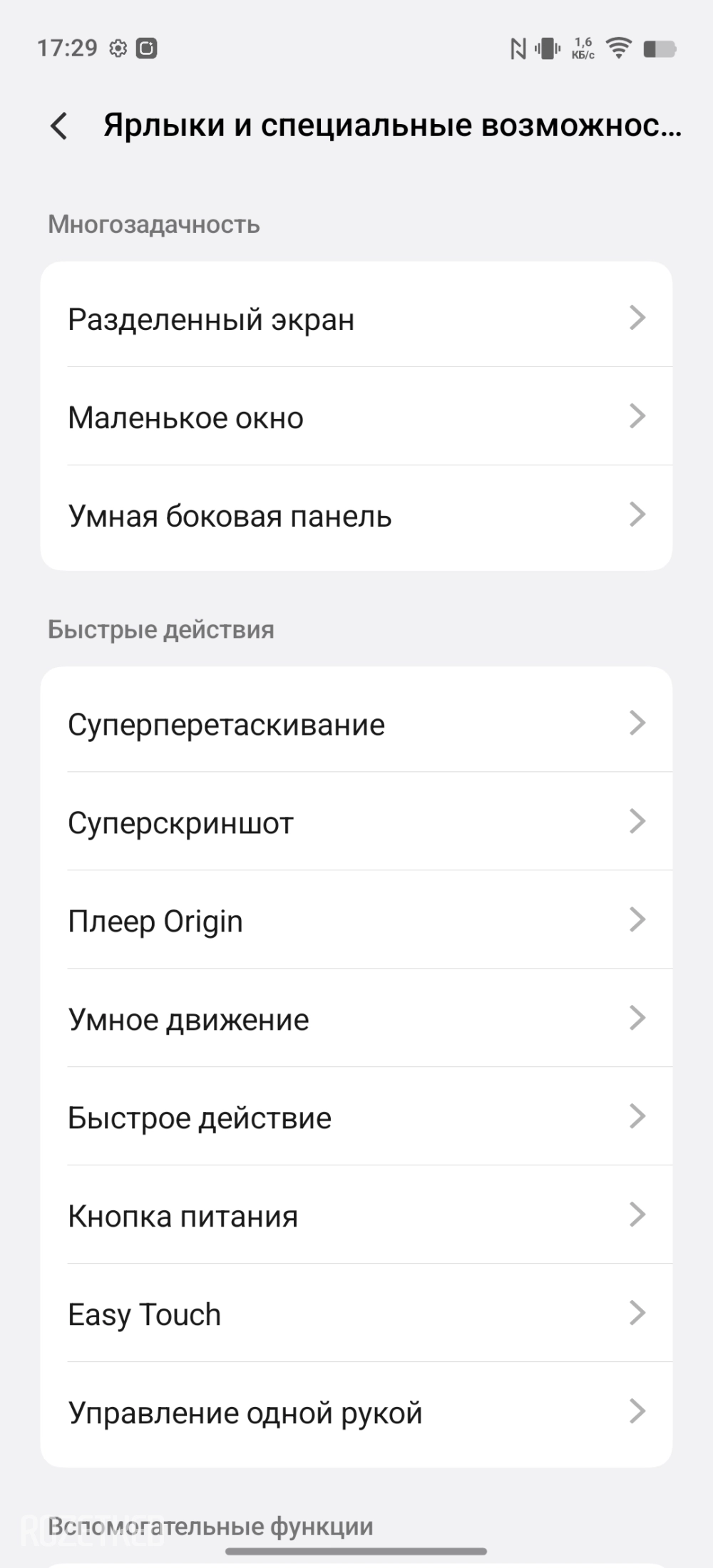
Task: Open Кнопка питания settings
Action: (355, 1216)
